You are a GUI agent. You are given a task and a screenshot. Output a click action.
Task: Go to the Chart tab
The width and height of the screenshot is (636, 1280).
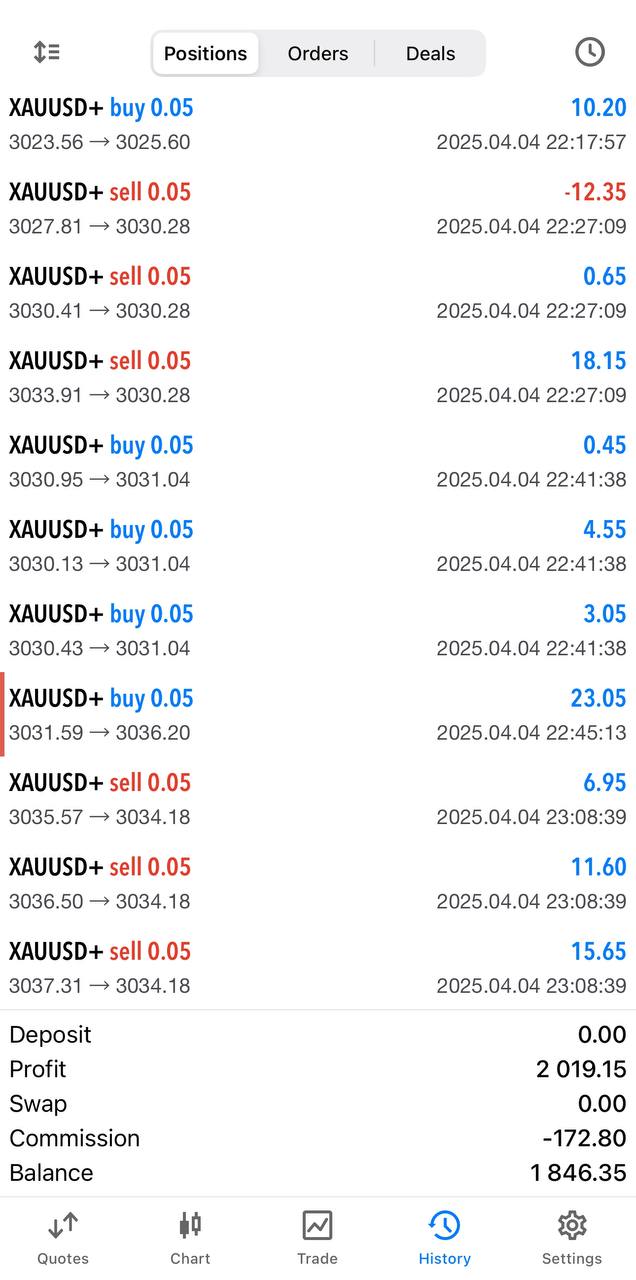(190, 1238)
